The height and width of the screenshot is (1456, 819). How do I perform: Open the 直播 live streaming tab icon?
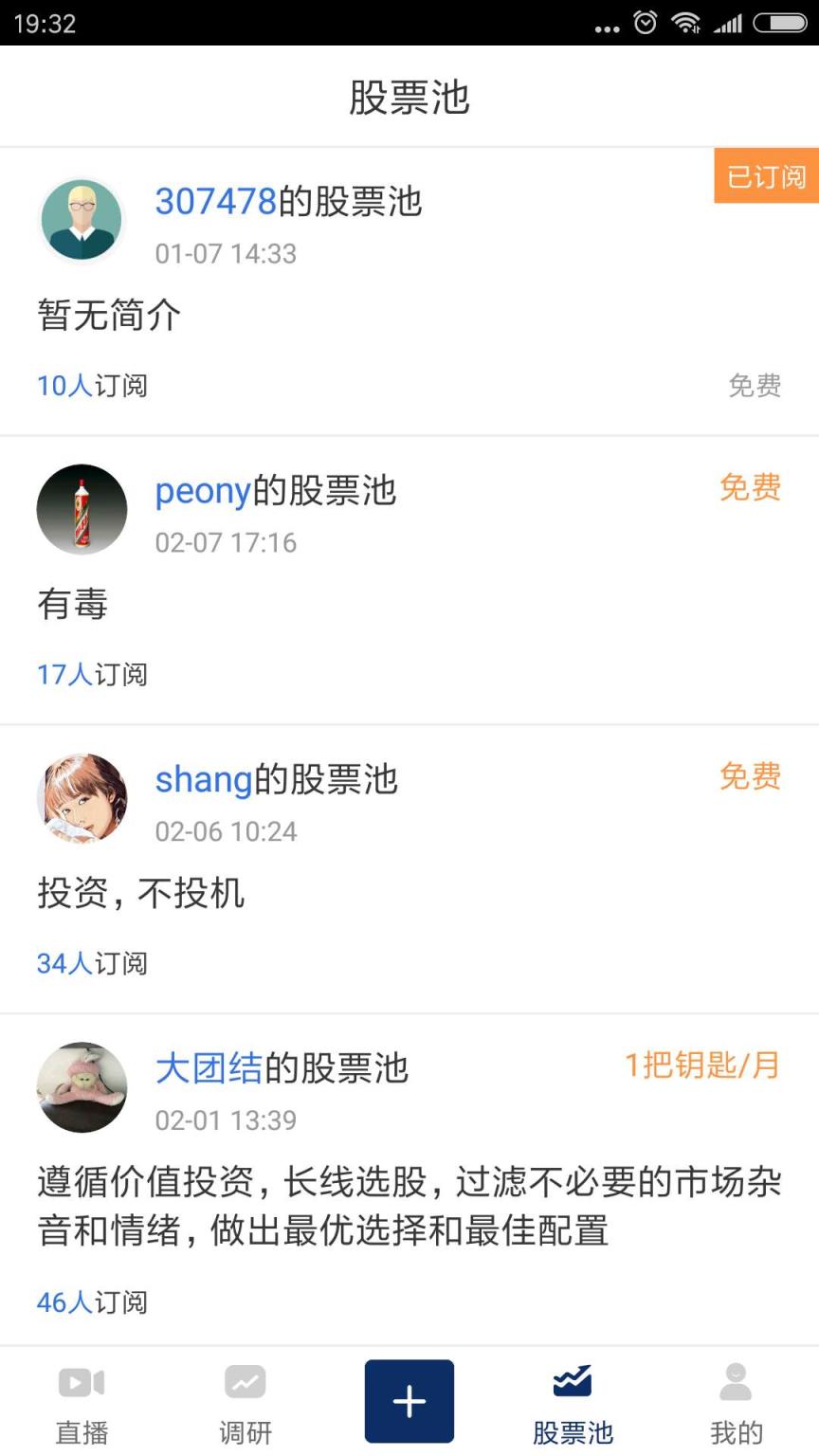(x=81, y=1401)
